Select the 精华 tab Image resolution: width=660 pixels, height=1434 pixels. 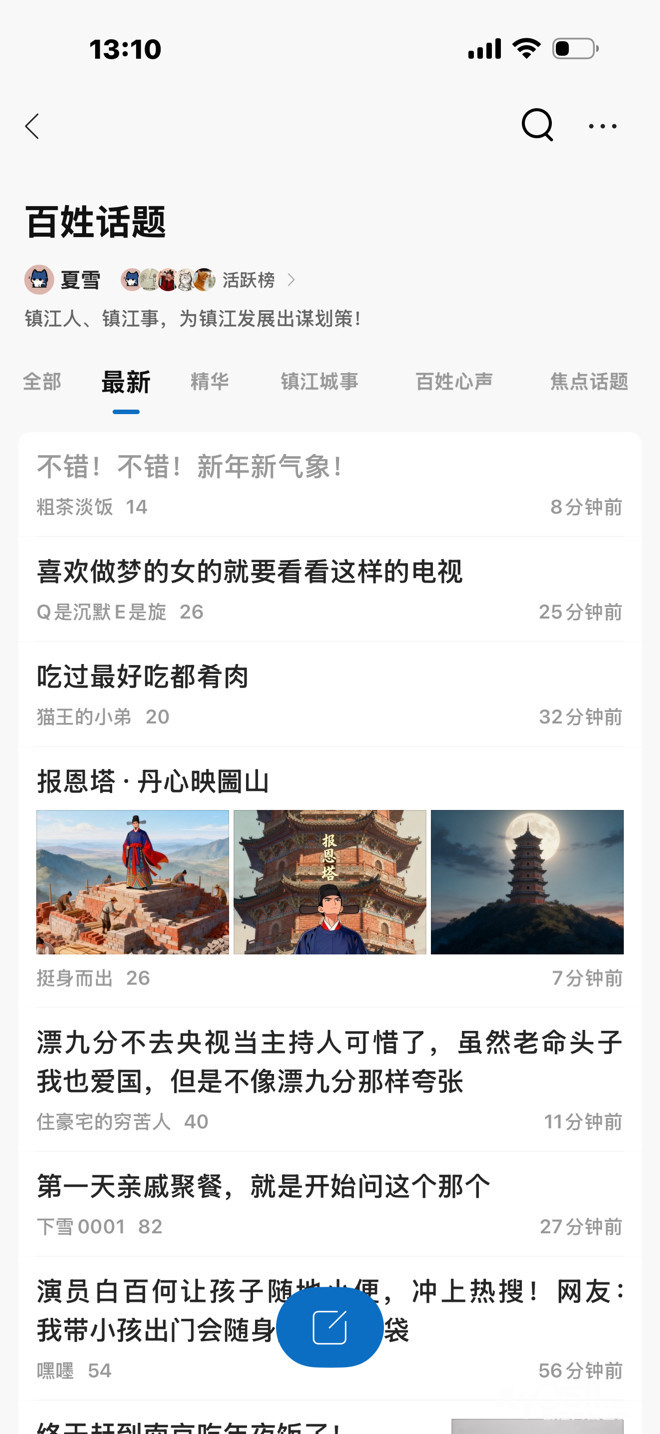coord(210,381)
